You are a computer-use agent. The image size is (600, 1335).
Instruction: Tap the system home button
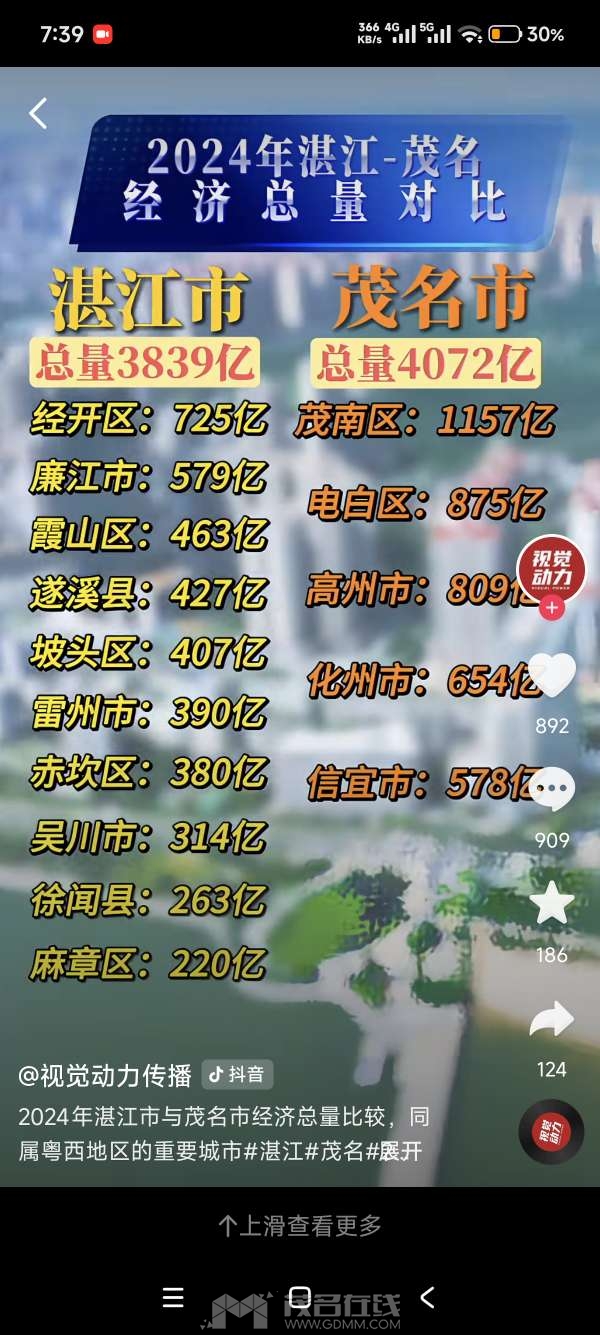pos(299,1298)
